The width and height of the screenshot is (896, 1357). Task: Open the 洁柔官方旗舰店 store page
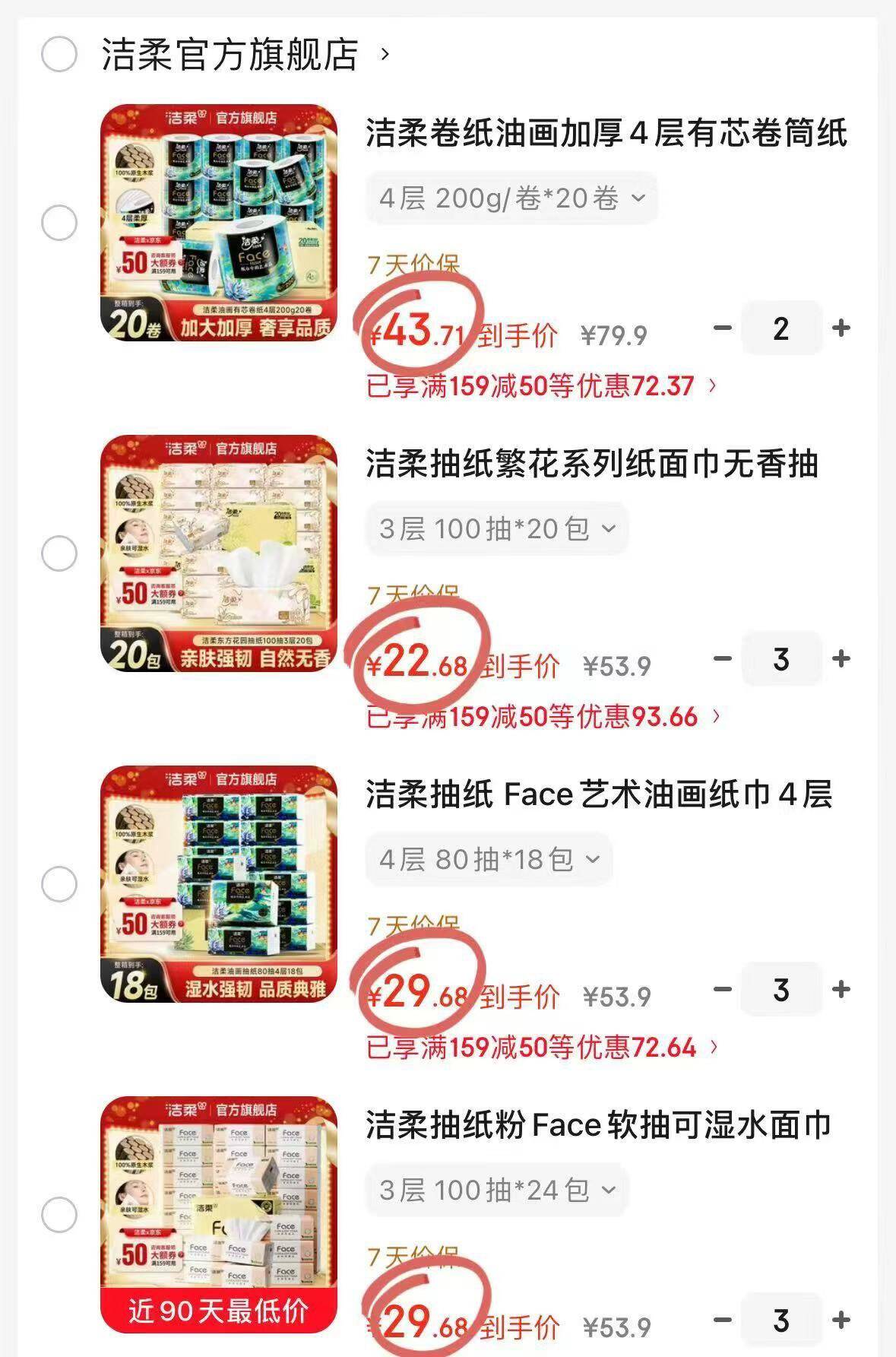(245, 54)
